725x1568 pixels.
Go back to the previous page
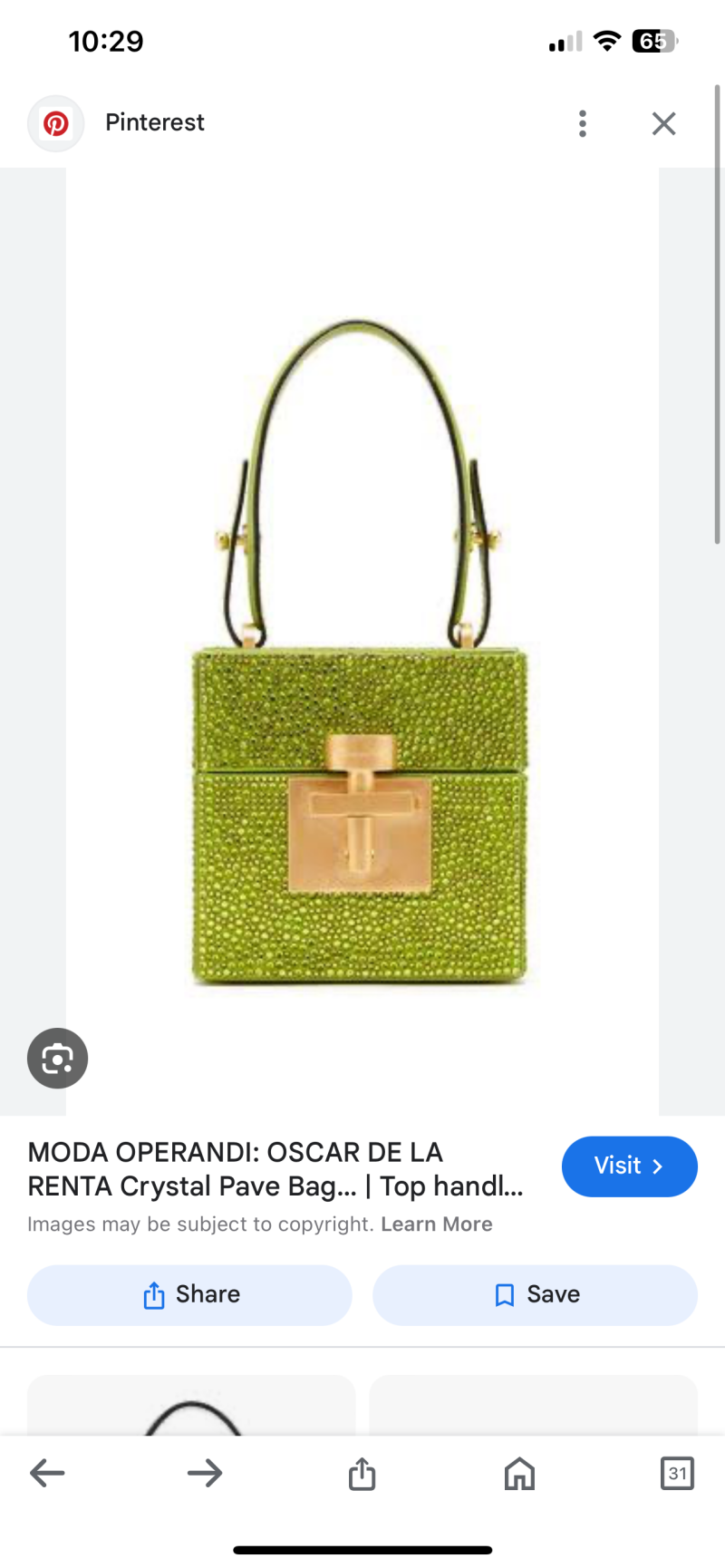pos(47,1473)
